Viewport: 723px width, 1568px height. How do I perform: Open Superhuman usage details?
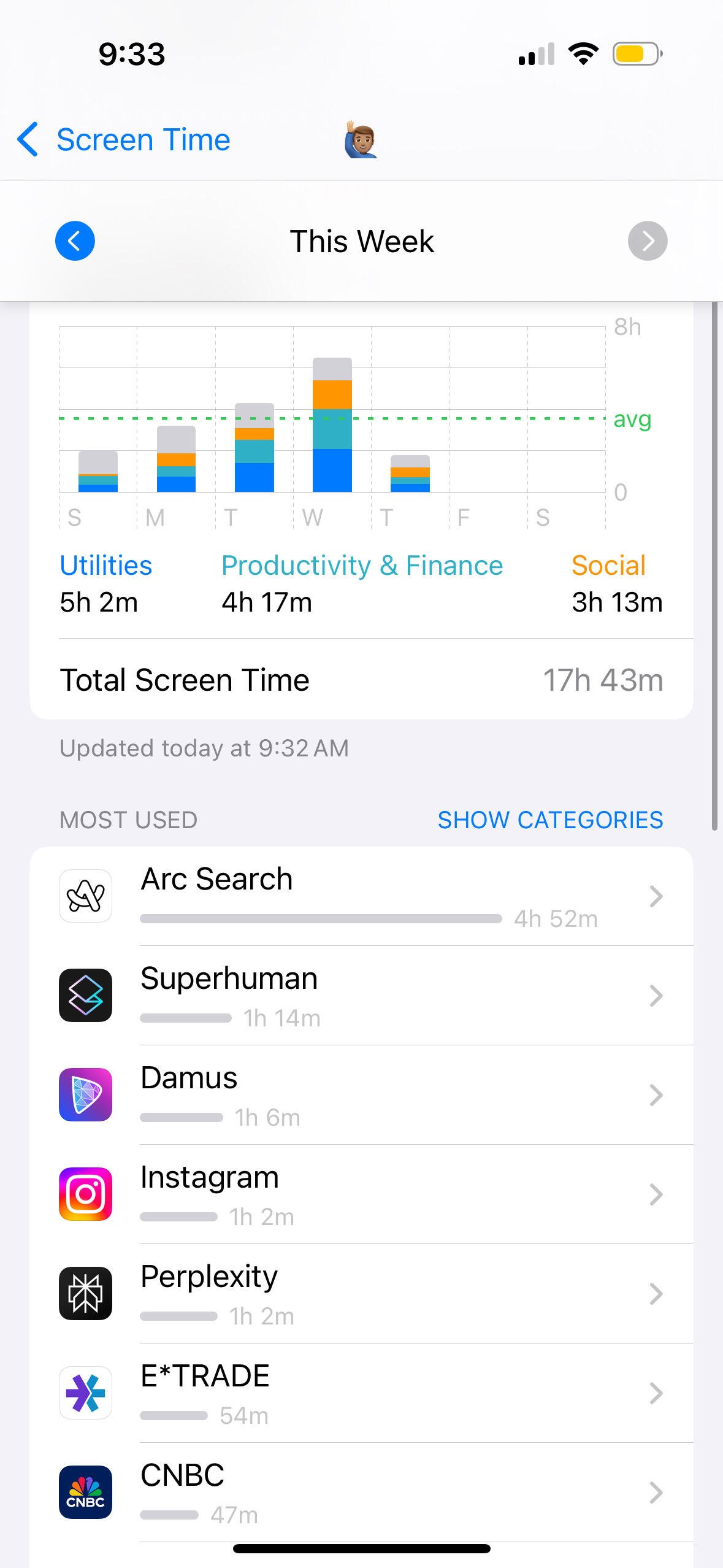point(361,996)
